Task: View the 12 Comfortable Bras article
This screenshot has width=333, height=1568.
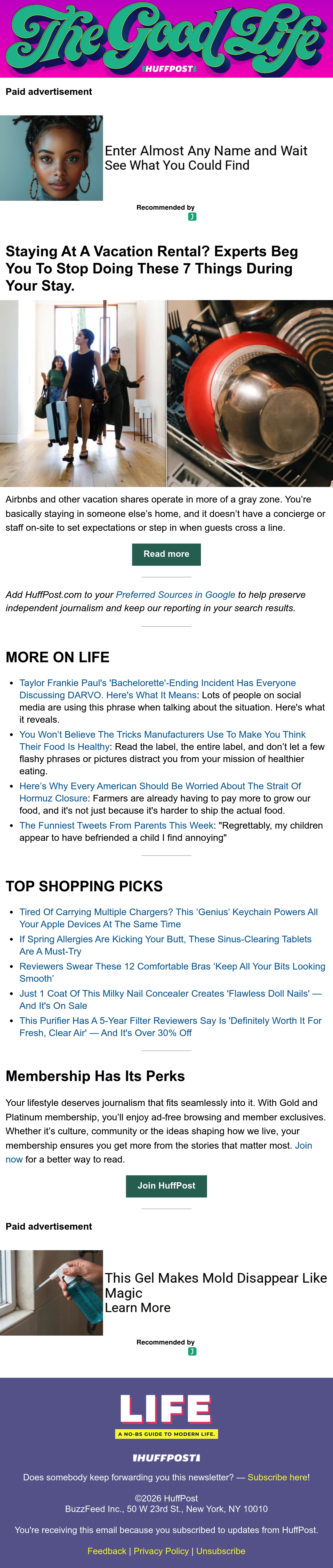Action: coord(172,972)
